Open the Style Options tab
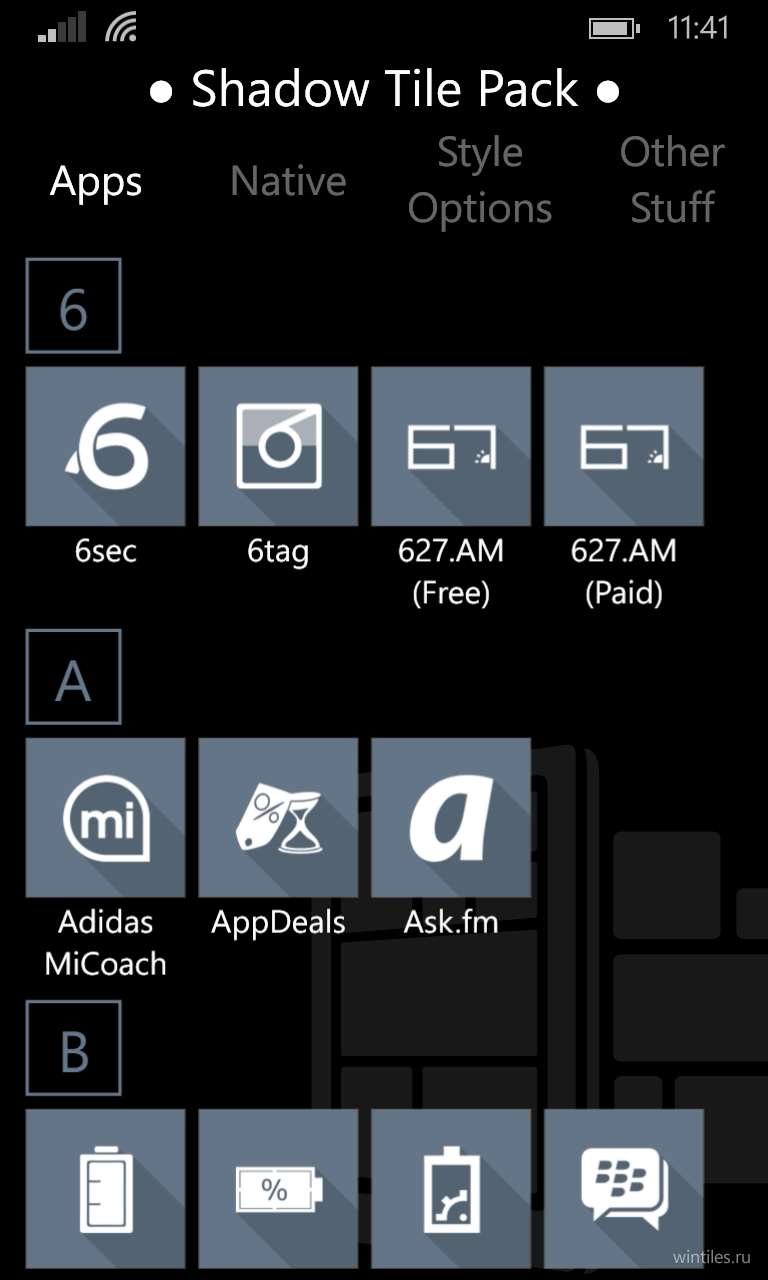This screenshot has width=768, height=1280. click(480, 180)
